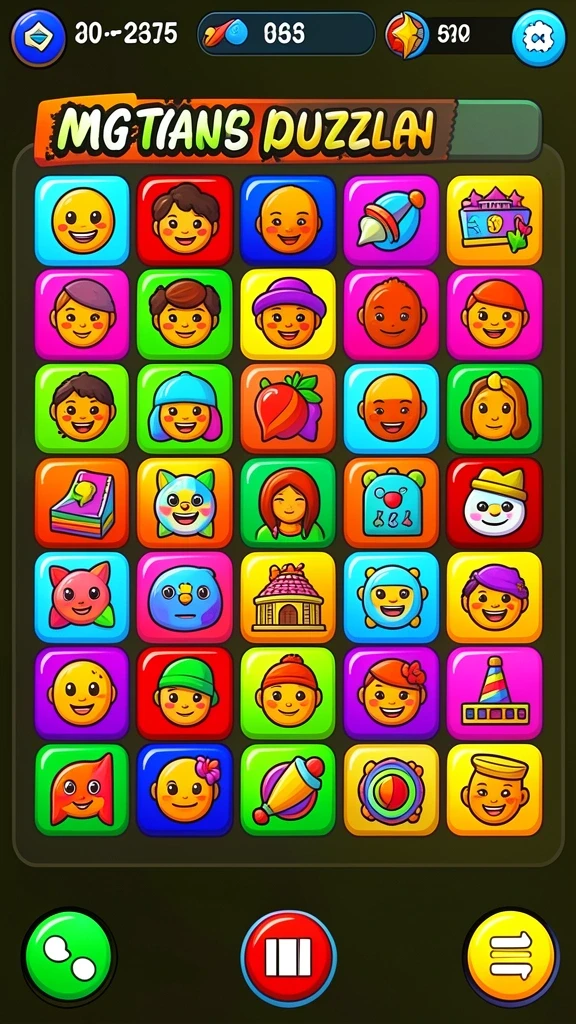
Task: Select the red cat tile on cyan
Action: [82, 597]
